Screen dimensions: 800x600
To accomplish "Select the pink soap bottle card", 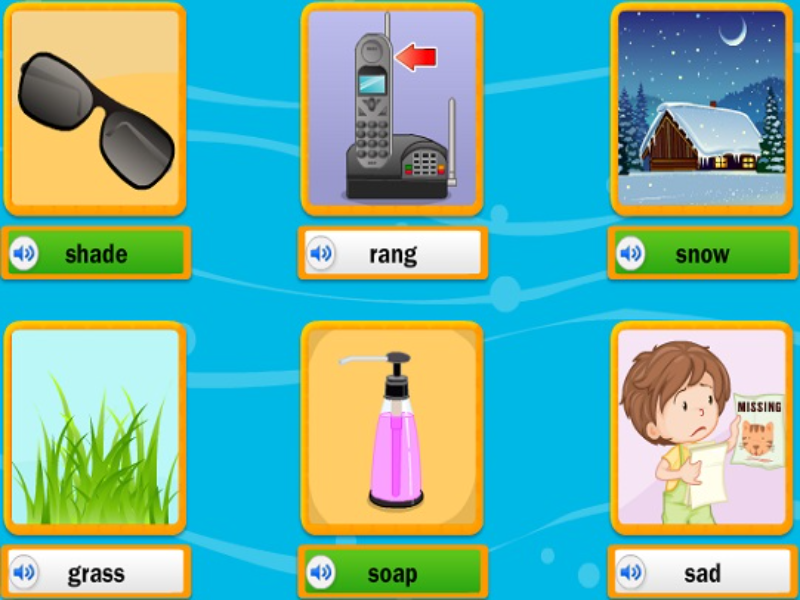I will pos(392,428).
